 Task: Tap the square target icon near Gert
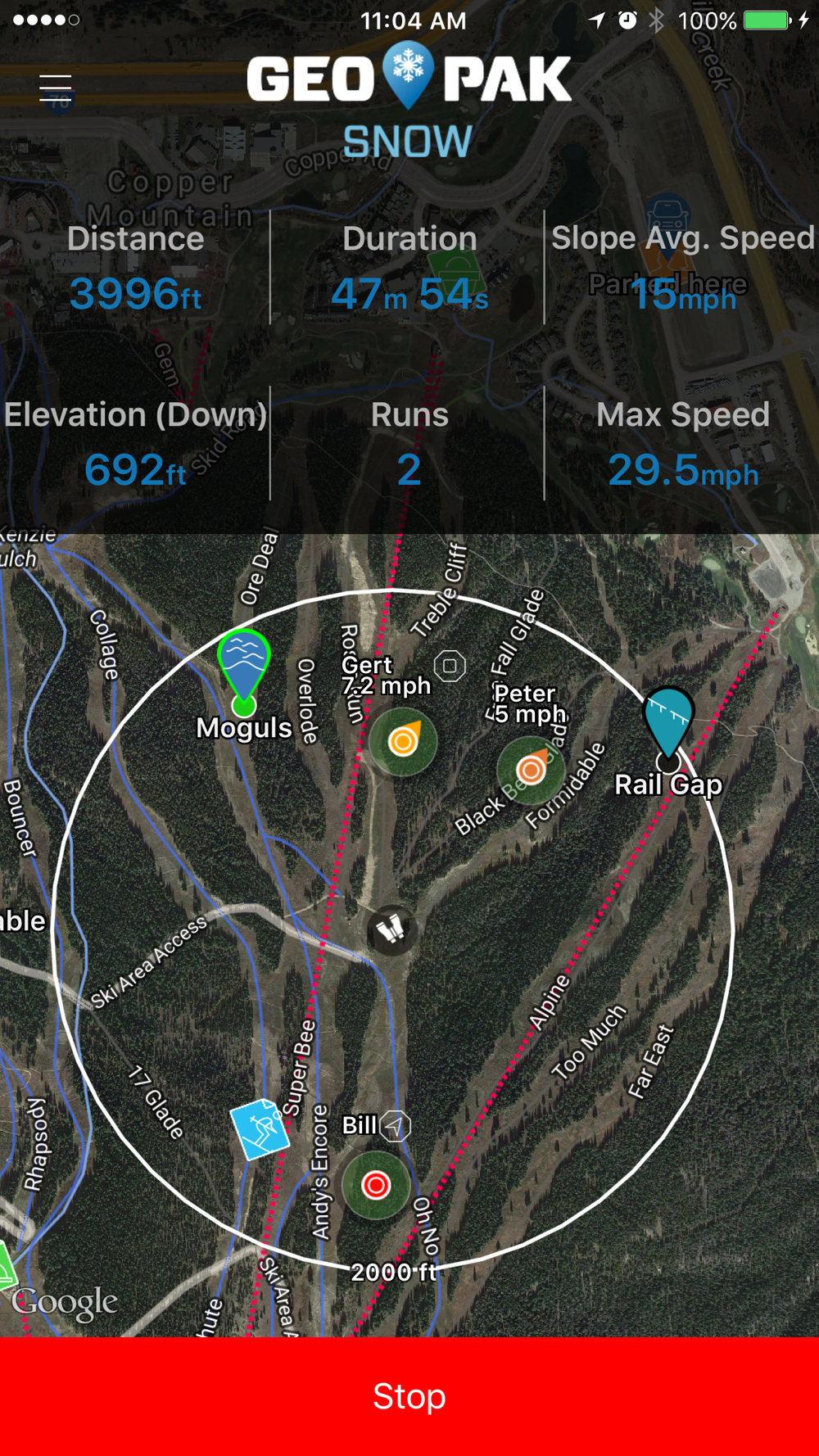(x=450, y=666)
